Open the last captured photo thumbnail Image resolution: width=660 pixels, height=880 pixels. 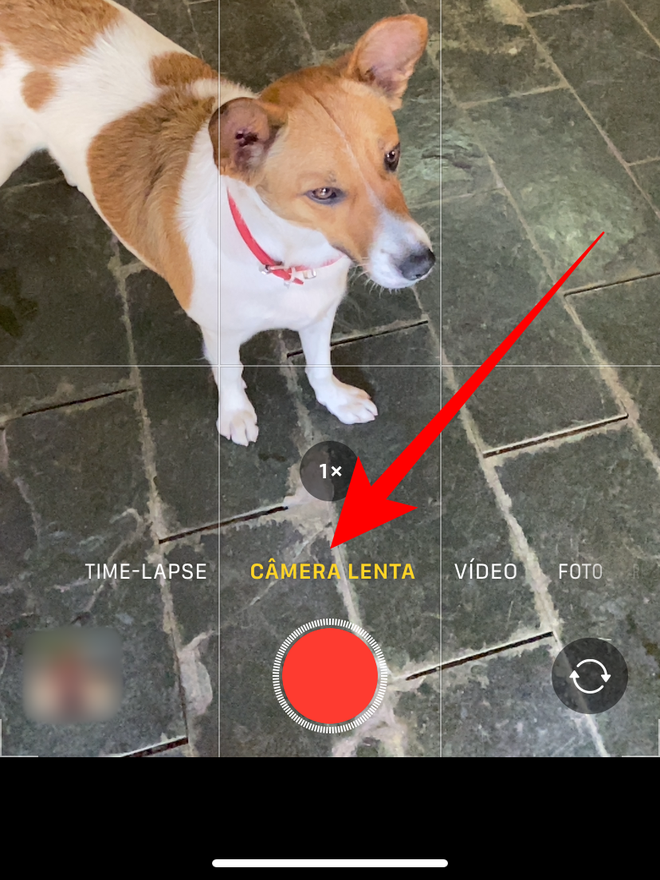[72, 676]
